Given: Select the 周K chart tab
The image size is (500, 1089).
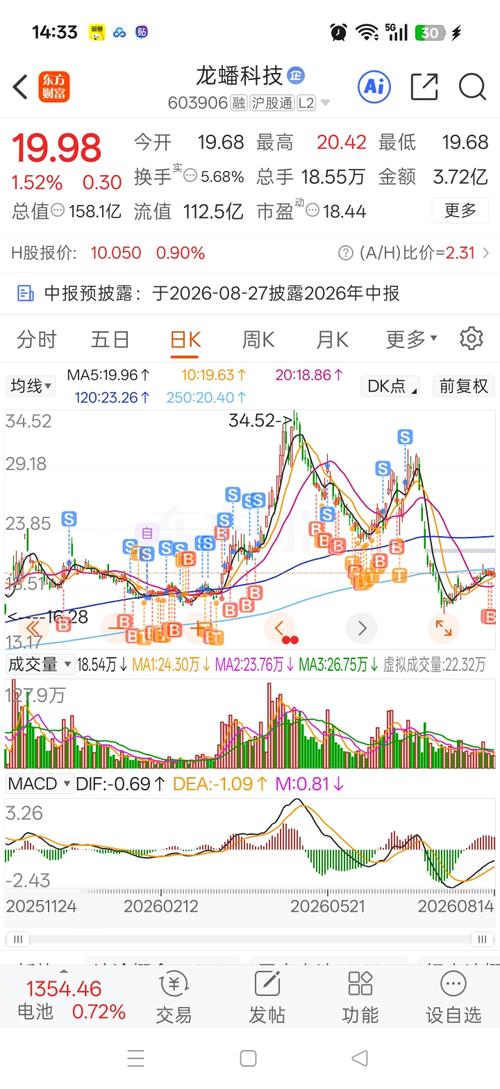Looking at the screenshot, I should (258, 340).
